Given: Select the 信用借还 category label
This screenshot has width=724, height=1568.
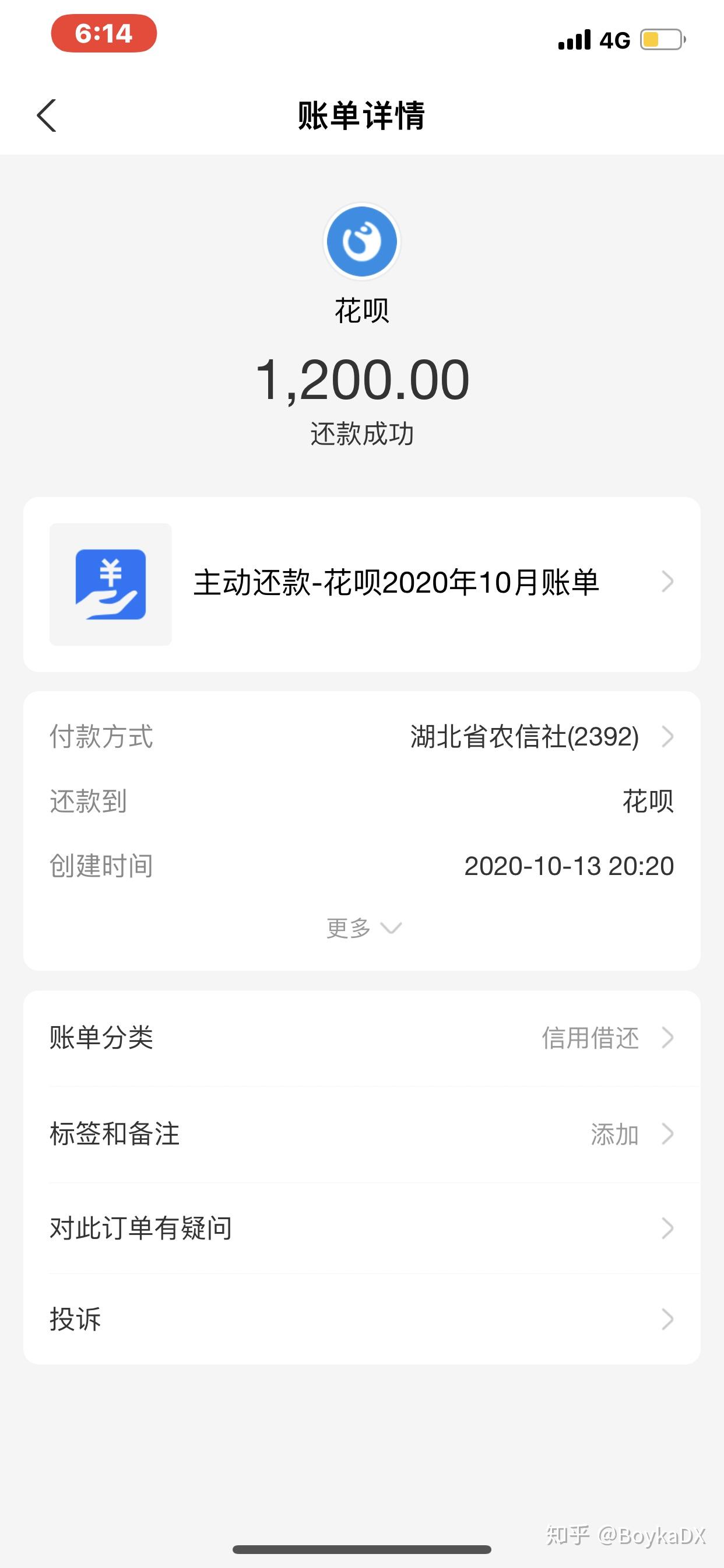Looking at the screenshot, I should point(590,1039).
